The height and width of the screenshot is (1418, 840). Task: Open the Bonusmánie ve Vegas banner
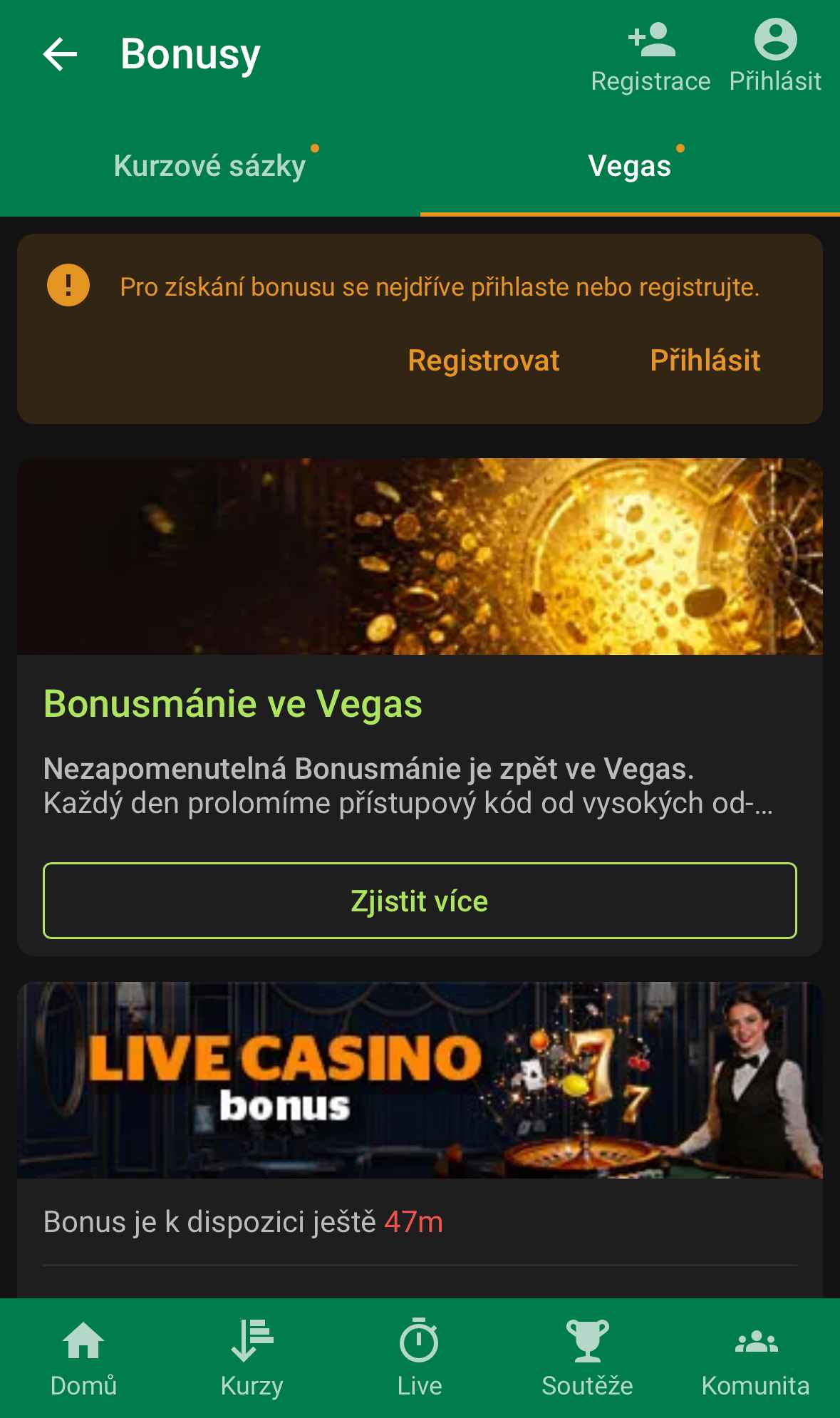tap(420, 557)
